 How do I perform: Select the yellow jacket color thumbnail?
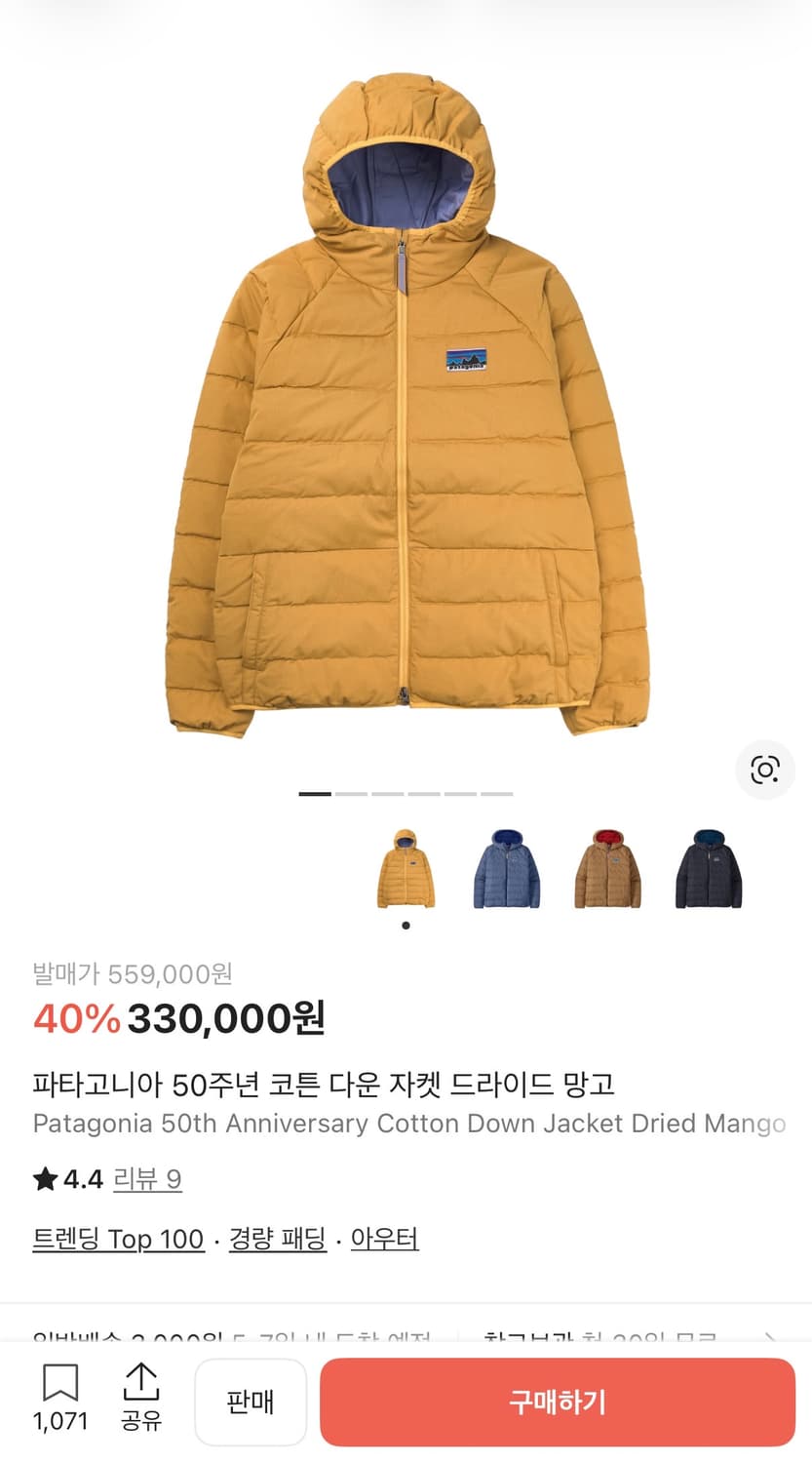pyautogui.click(x=407, y=868)
